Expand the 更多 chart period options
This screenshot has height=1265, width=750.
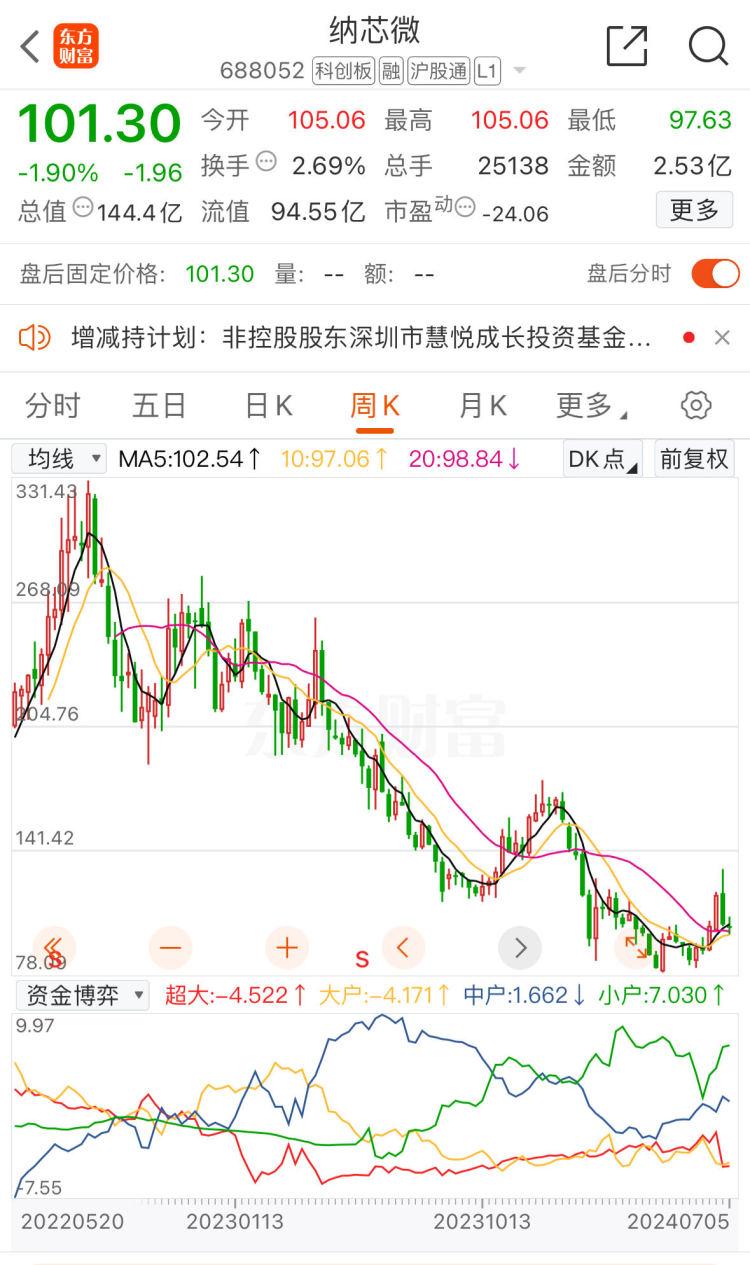coord(590,406)
